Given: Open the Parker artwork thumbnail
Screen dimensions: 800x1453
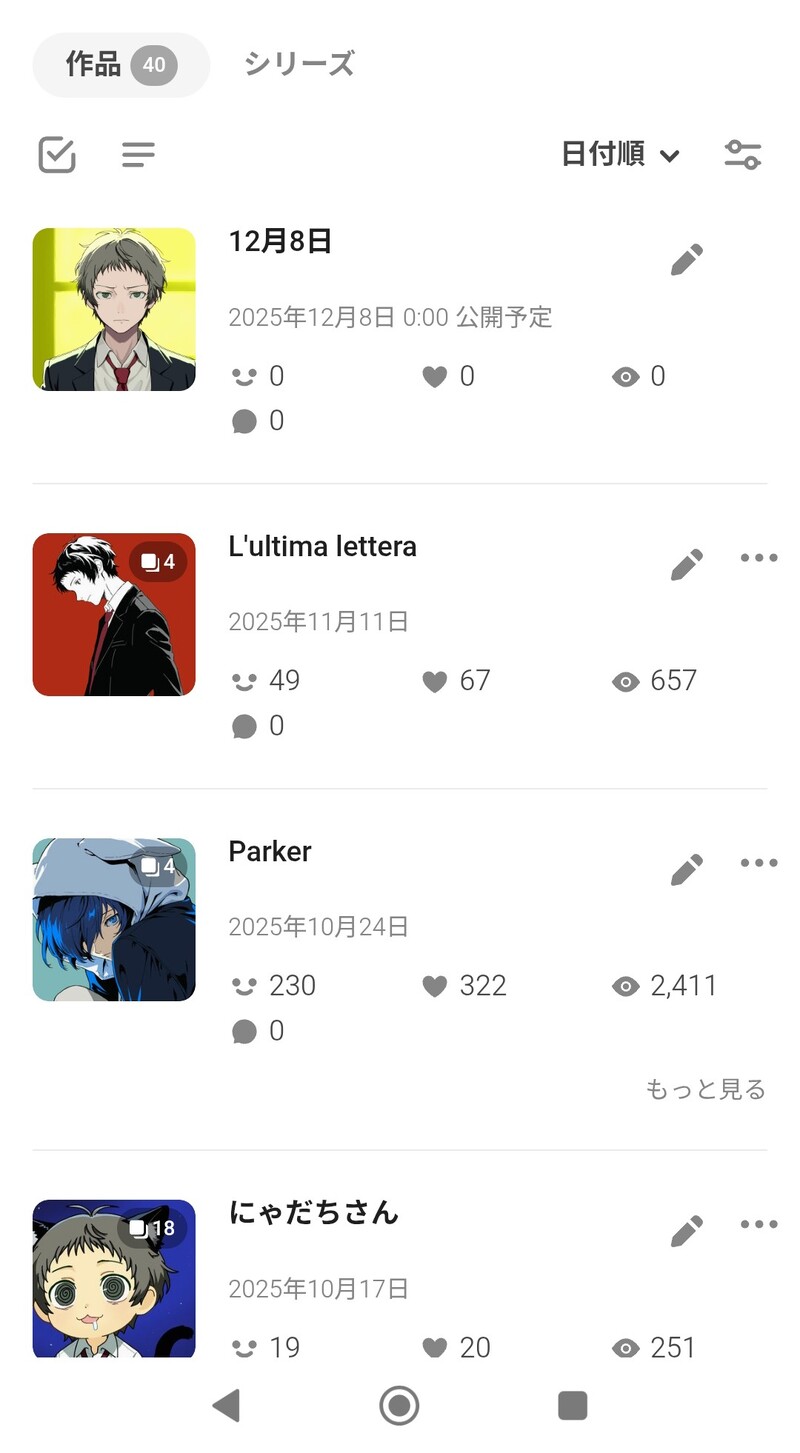Looking at the screenshot, I should click(x=114, y=919).
